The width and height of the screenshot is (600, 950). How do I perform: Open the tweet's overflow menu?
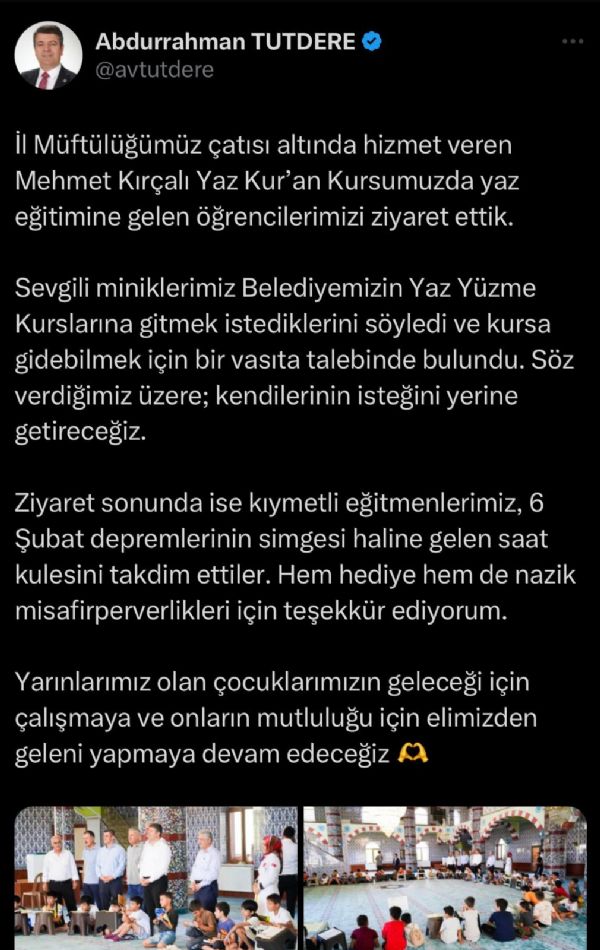[x=571, y=42]
